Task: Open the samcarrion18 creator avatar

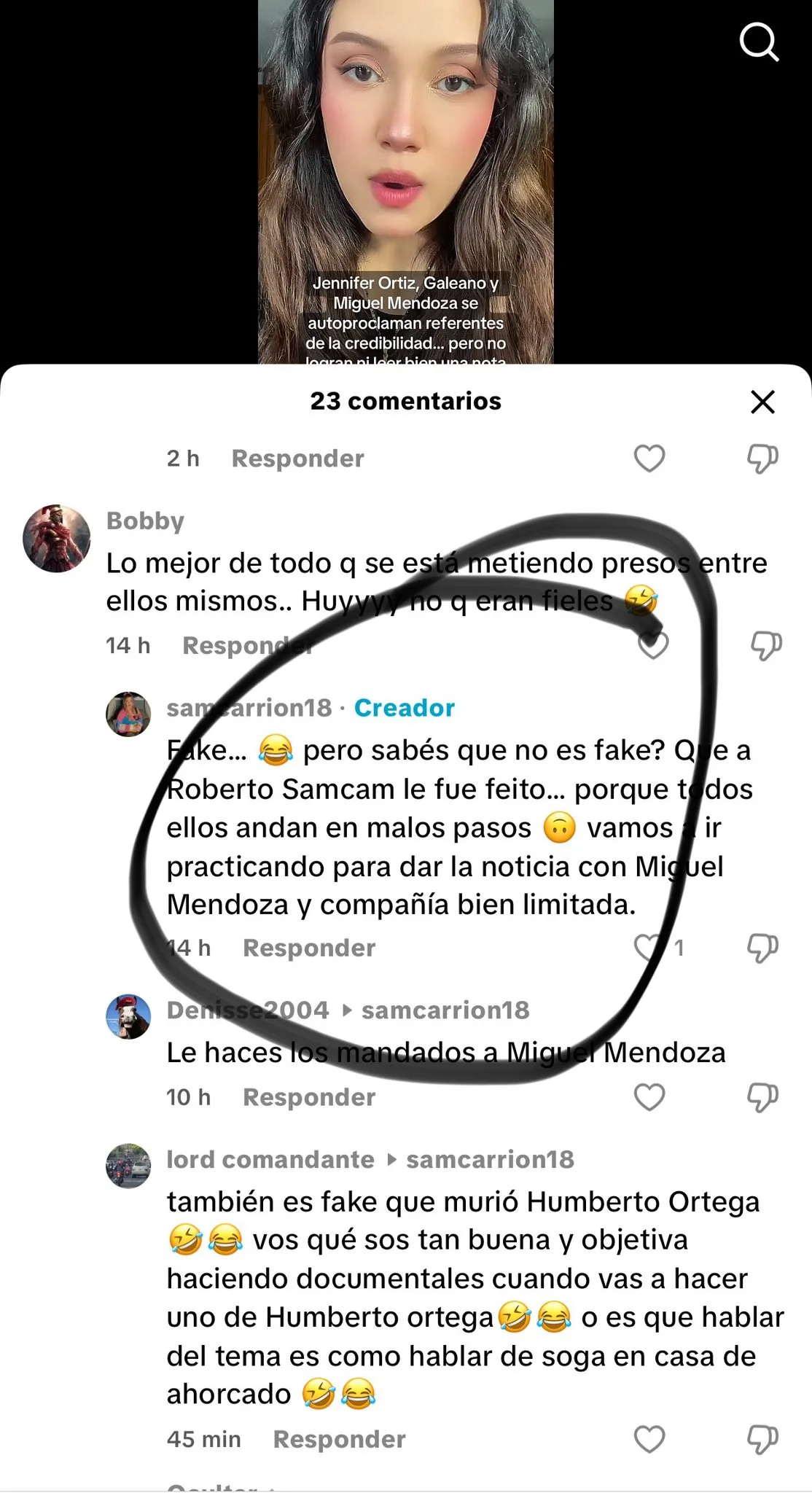Action: coord(128,714)
